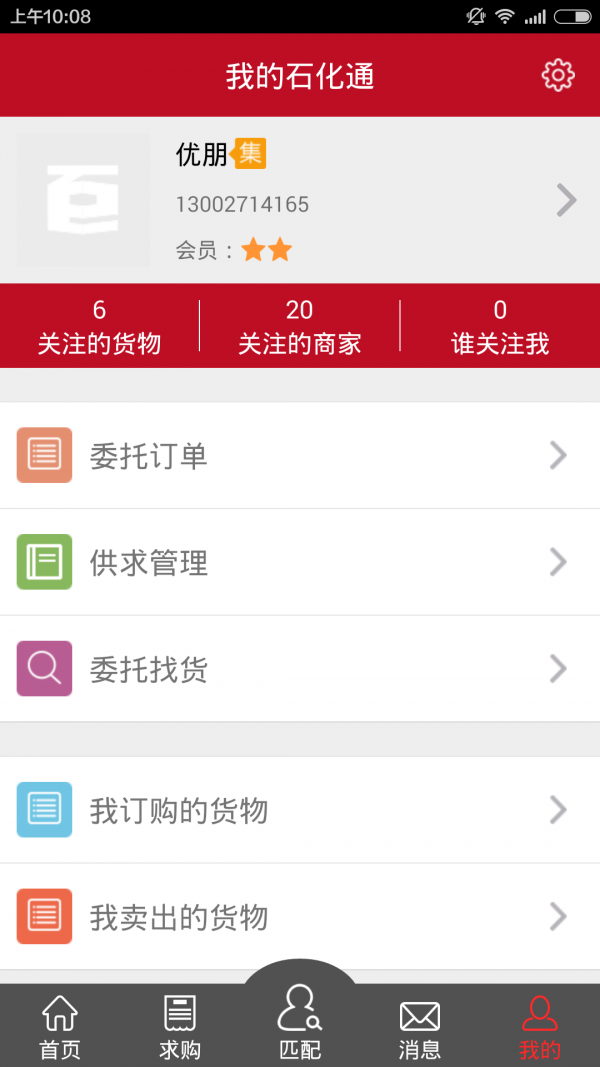Tap the 我的 tab
Screen dimensions: 600x1067
pos(540,1027)
